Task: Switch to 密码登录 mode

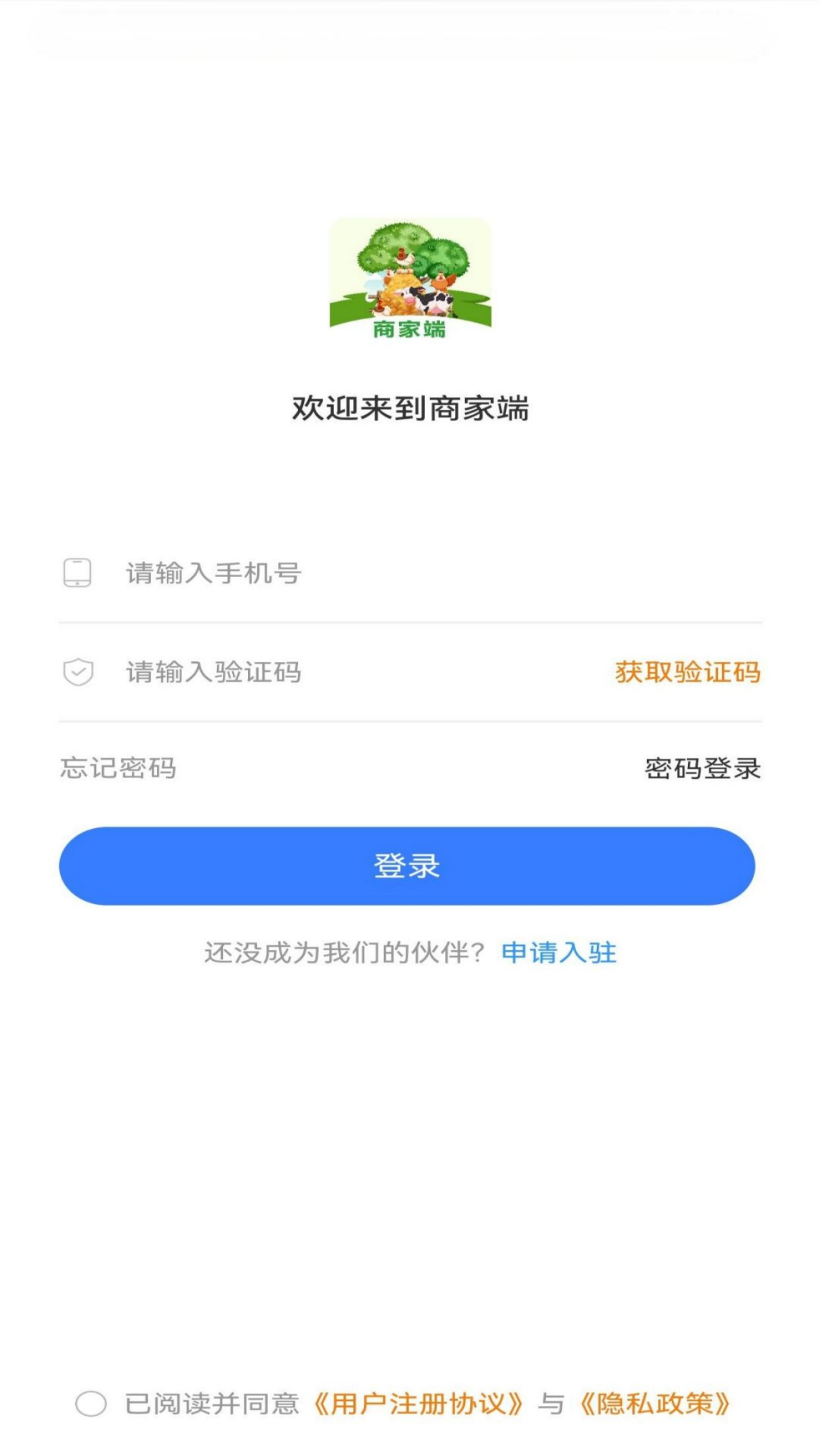Action: point(702,768)
